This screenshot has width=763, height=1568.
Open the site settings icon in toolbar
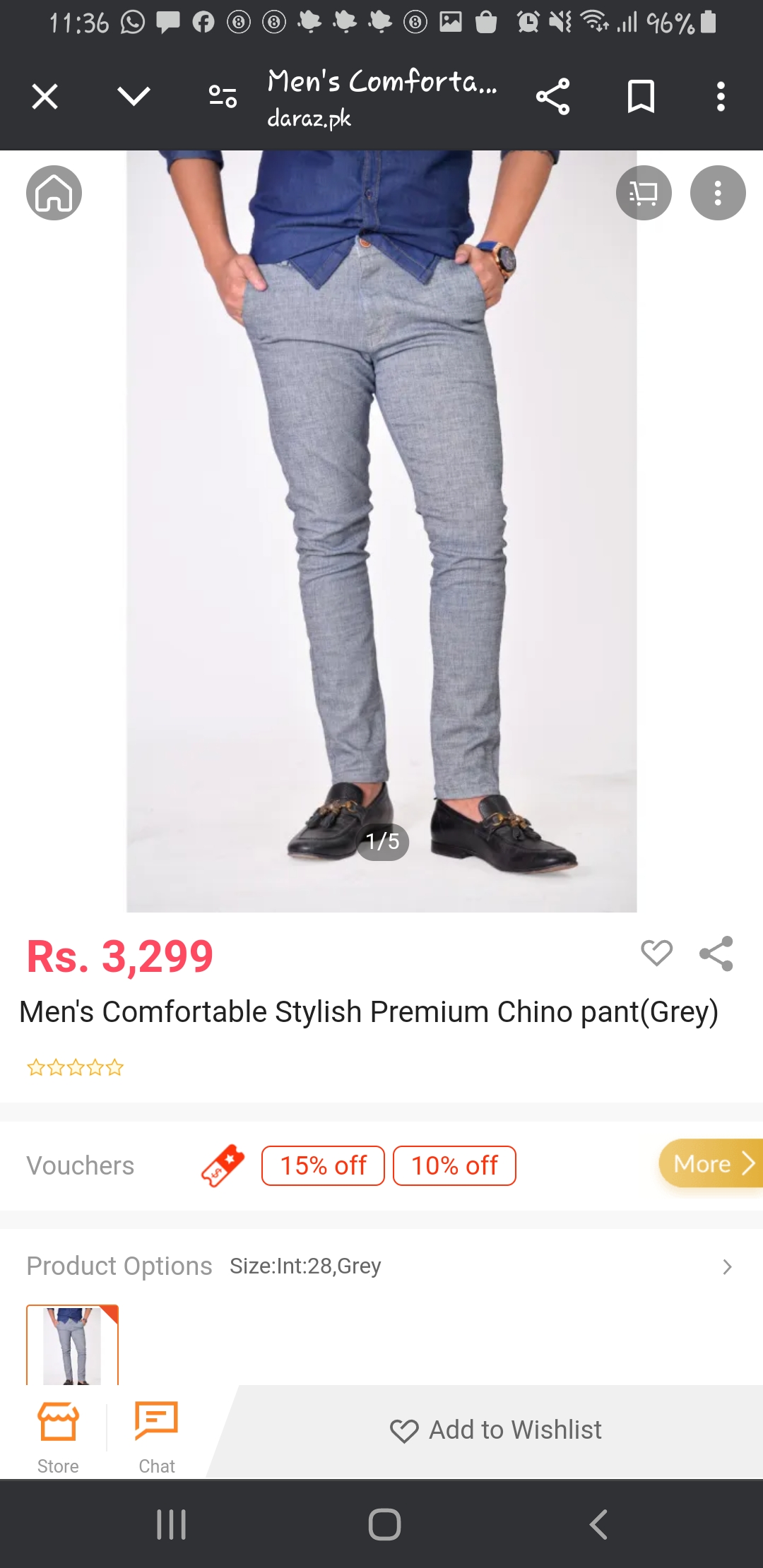pos(223,97)
